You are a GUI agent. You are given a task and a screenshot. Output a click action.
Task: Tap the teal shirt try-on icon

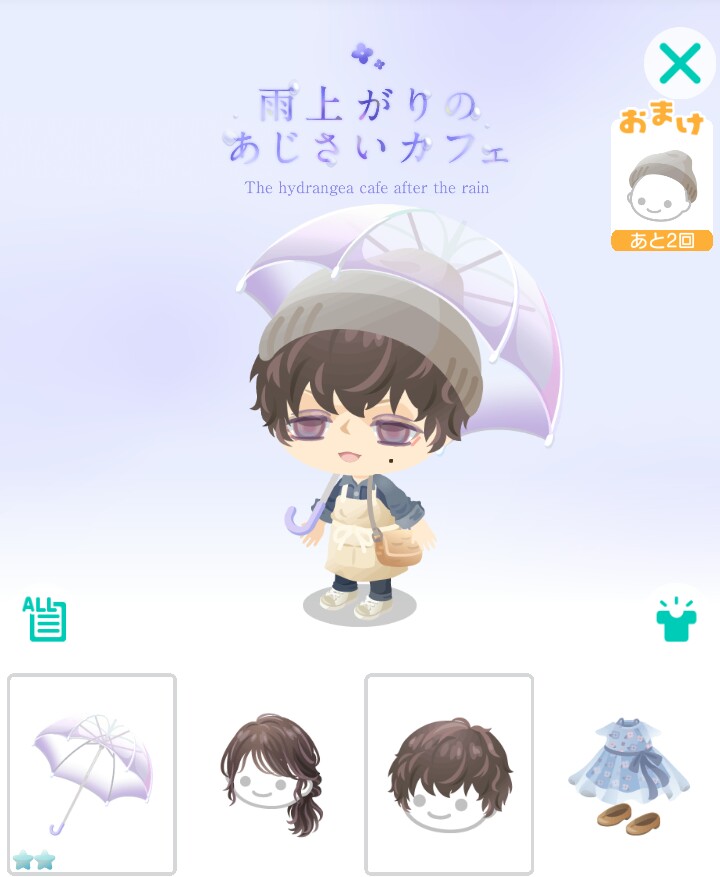[676, 620]
